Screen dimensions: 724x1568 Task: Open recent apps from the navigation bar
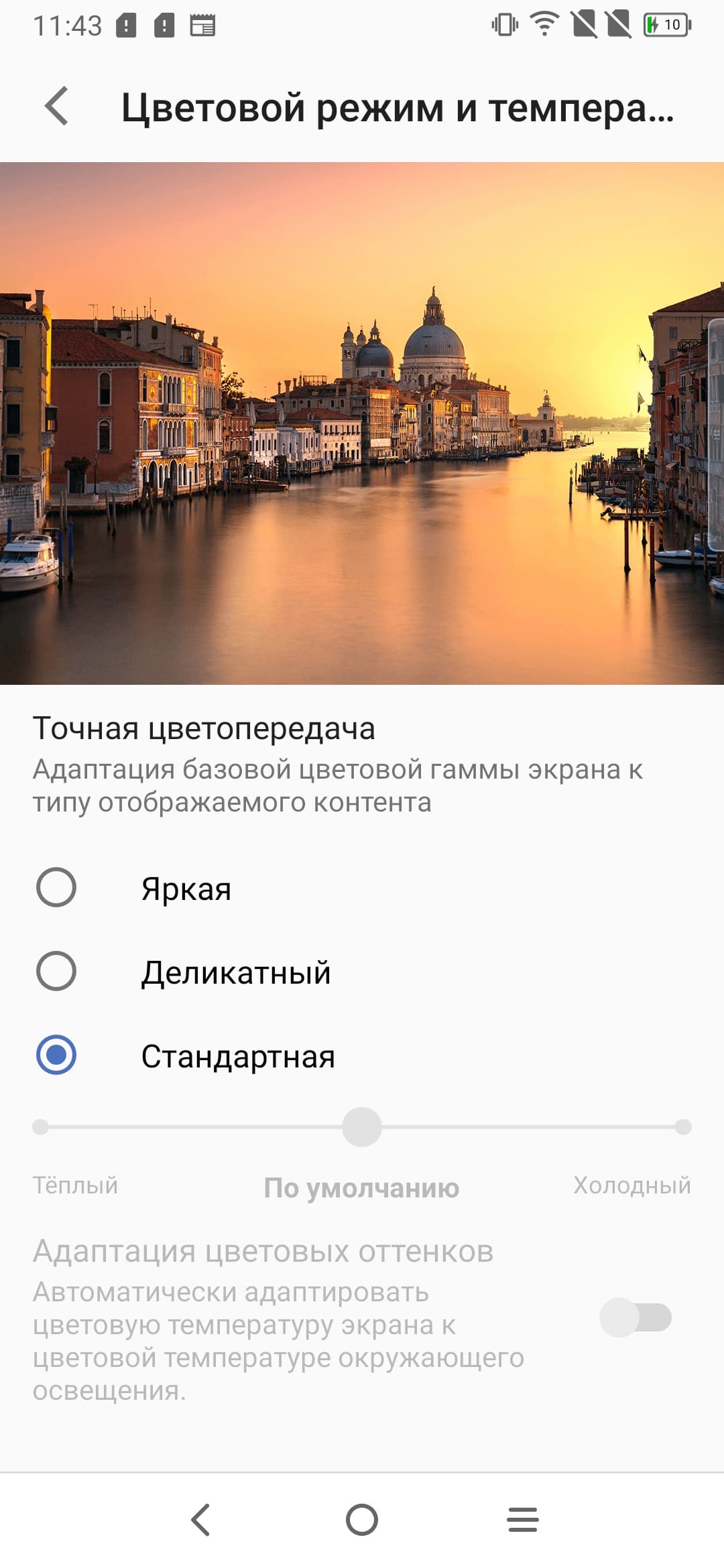pyautogui.click(x=523, y=1519)
